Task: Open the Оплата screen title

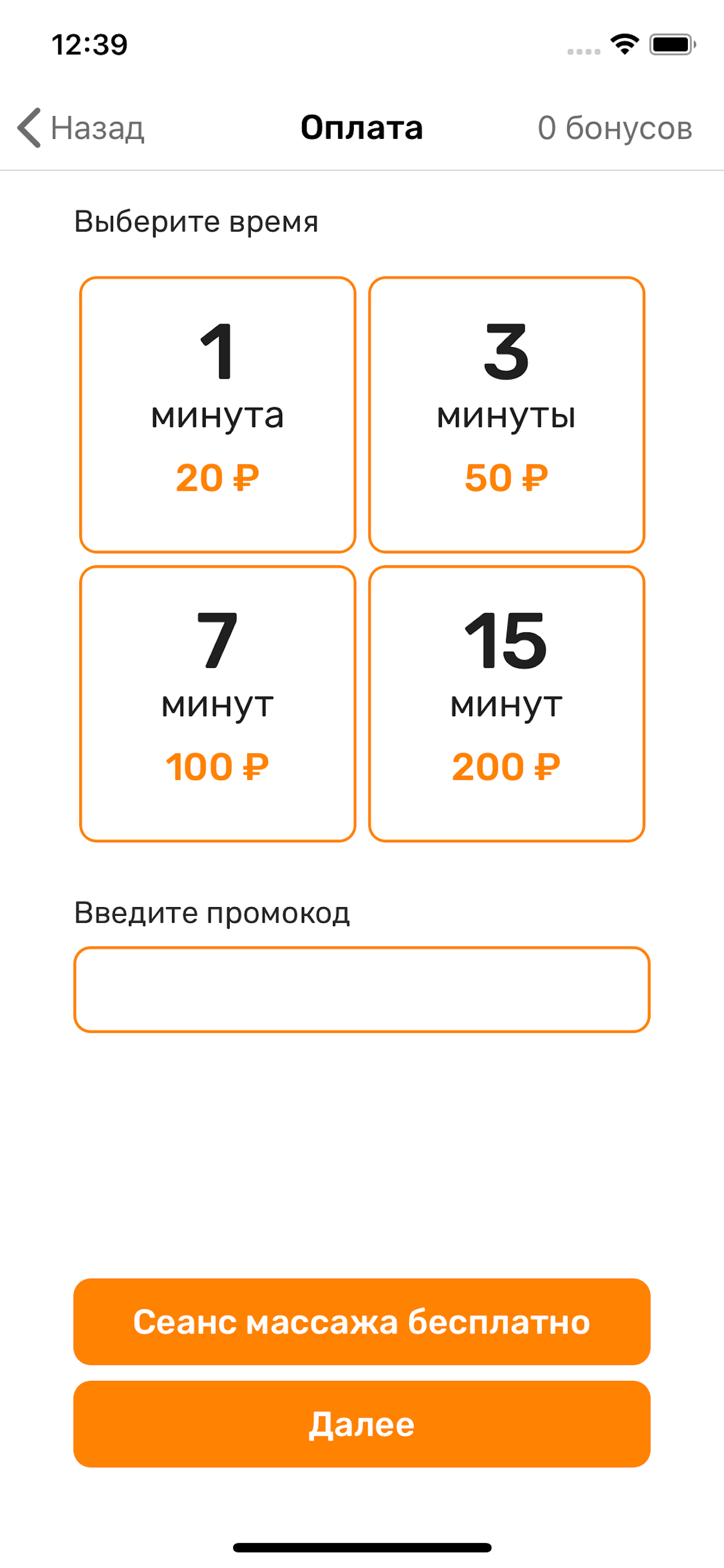Action: click(362, 128)
